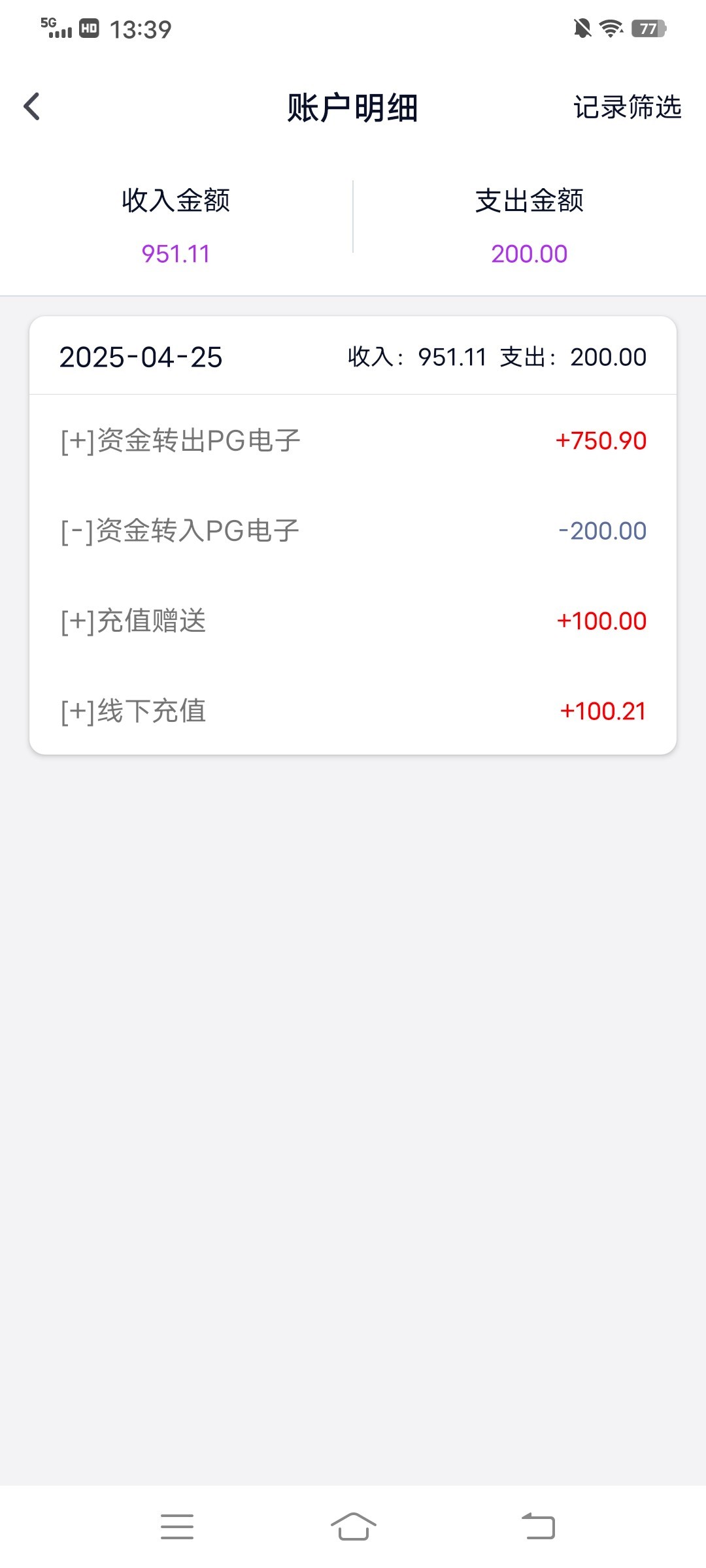Screen dimensions: 706x1568
Task: Open the 记录筛选 filter
Action: 627,108
